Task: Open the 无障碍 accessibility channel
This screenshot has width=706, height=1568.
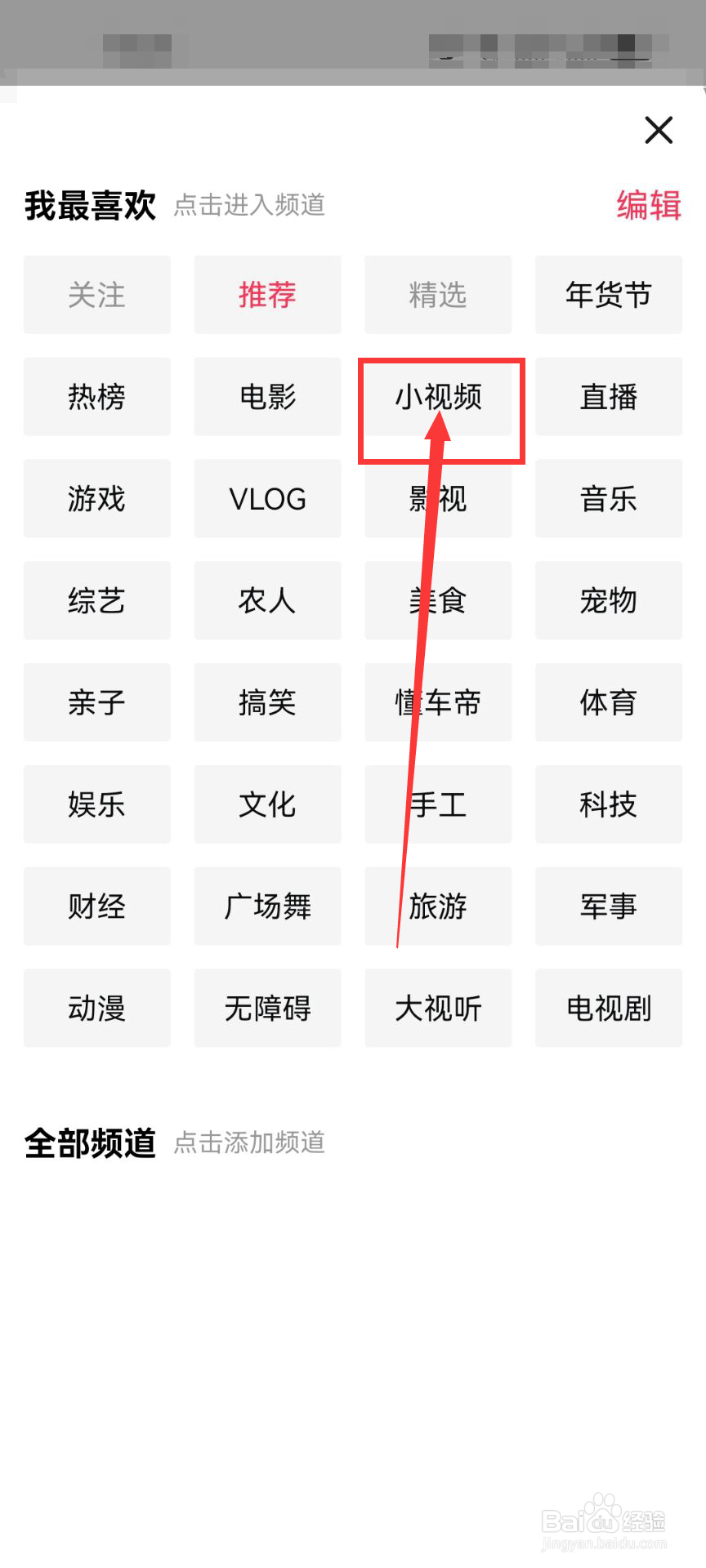Action: pos(267,1009)
